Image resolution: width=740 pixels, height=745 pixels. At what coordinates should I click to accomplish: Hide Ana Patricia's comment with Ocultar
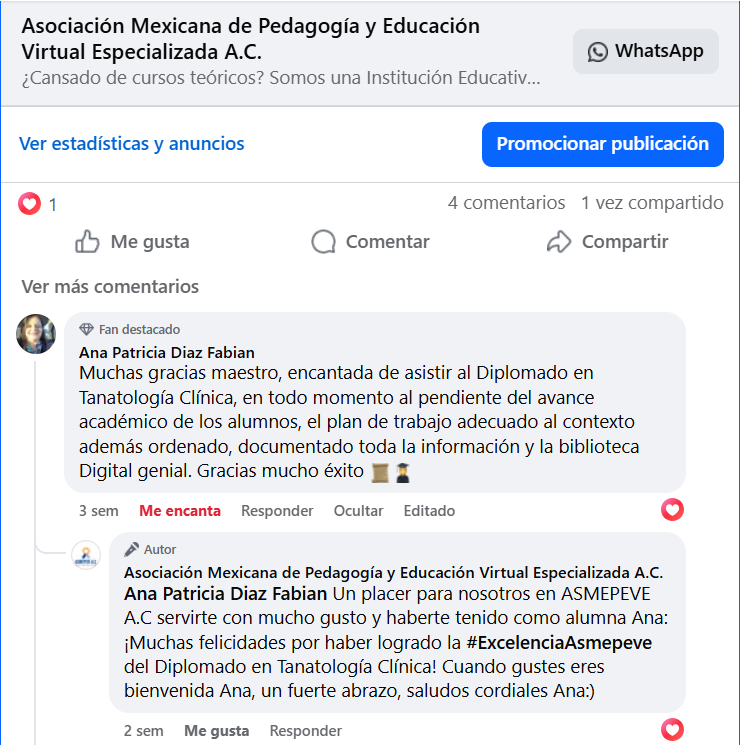tap(358, 511)
